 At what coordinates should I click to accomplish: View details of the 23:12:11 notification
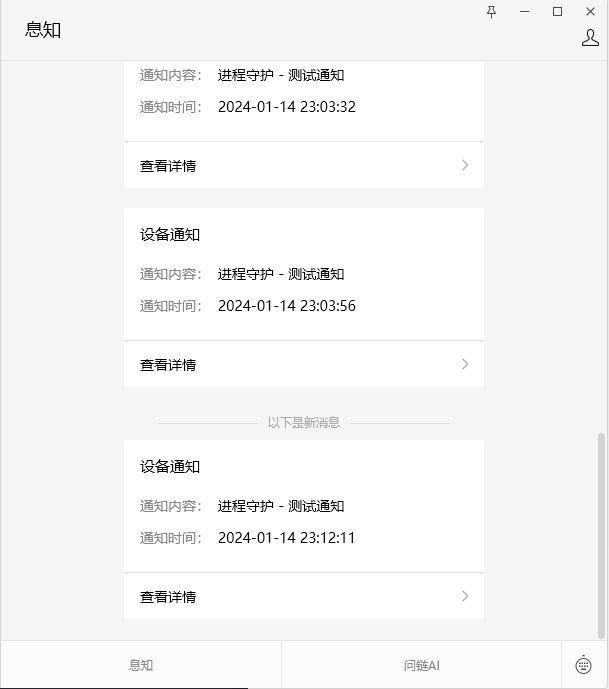pyautogui.click(x=303, y=597)
